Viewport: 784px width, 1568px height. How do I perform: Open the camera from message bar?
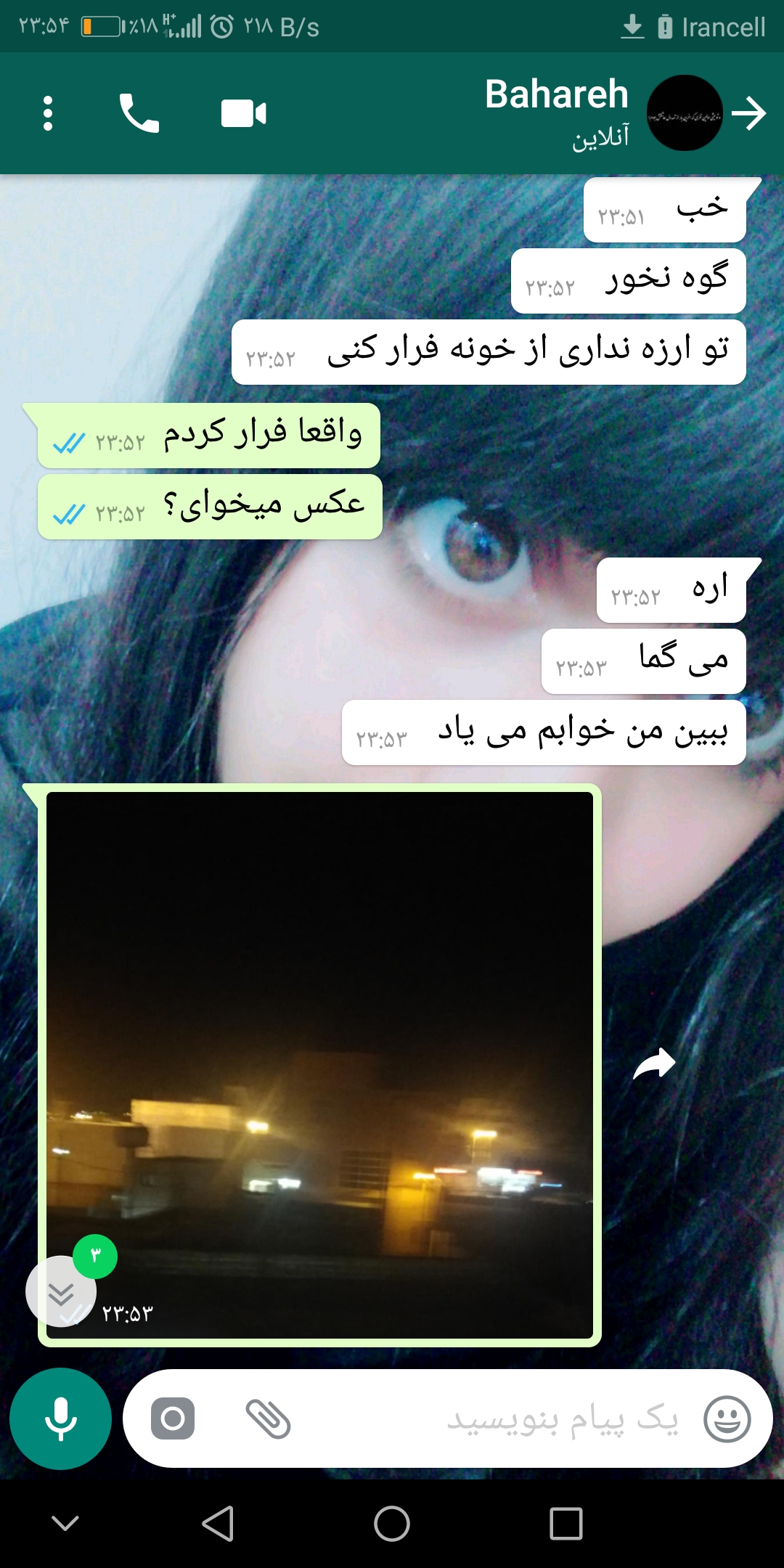[173, 1418]
